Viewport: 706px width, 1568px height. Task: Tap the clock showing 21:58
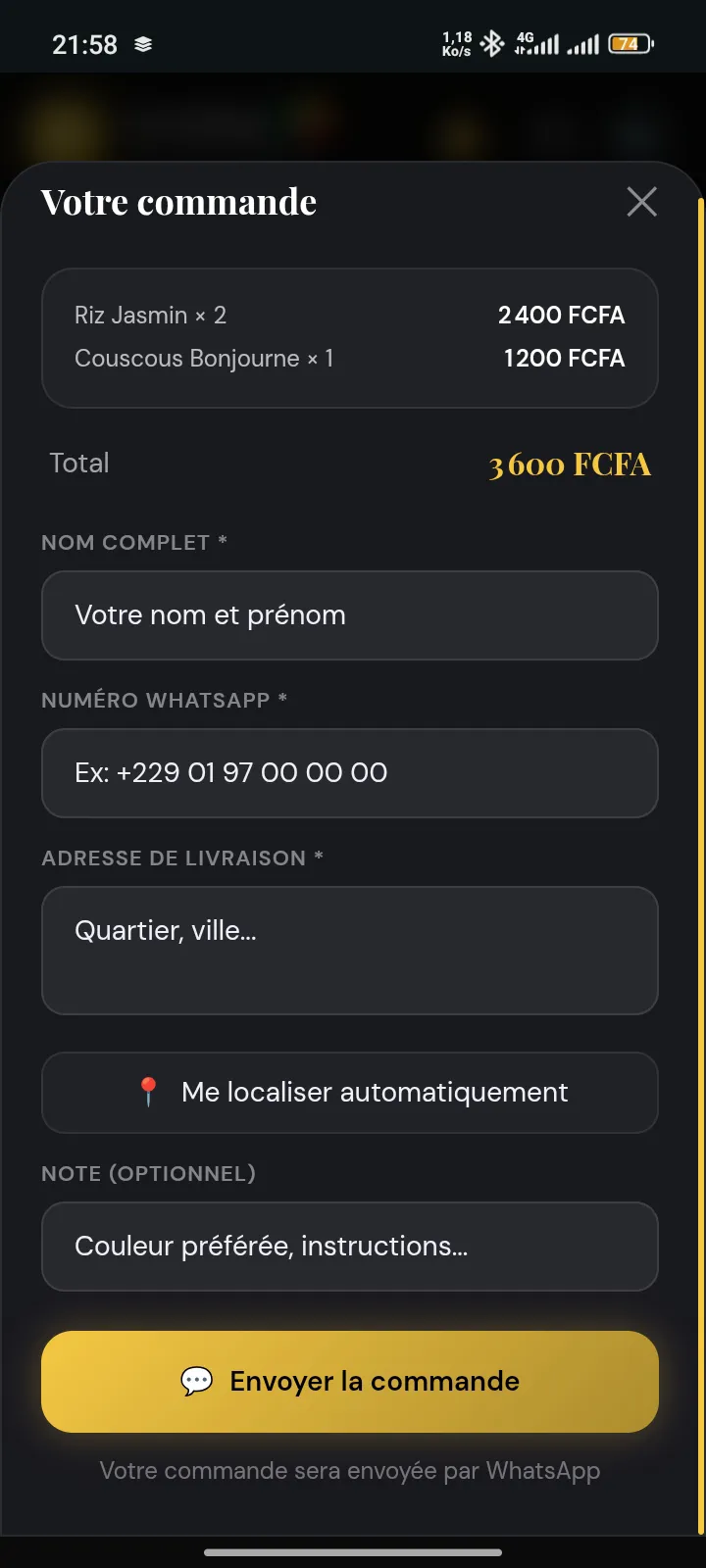83,43
